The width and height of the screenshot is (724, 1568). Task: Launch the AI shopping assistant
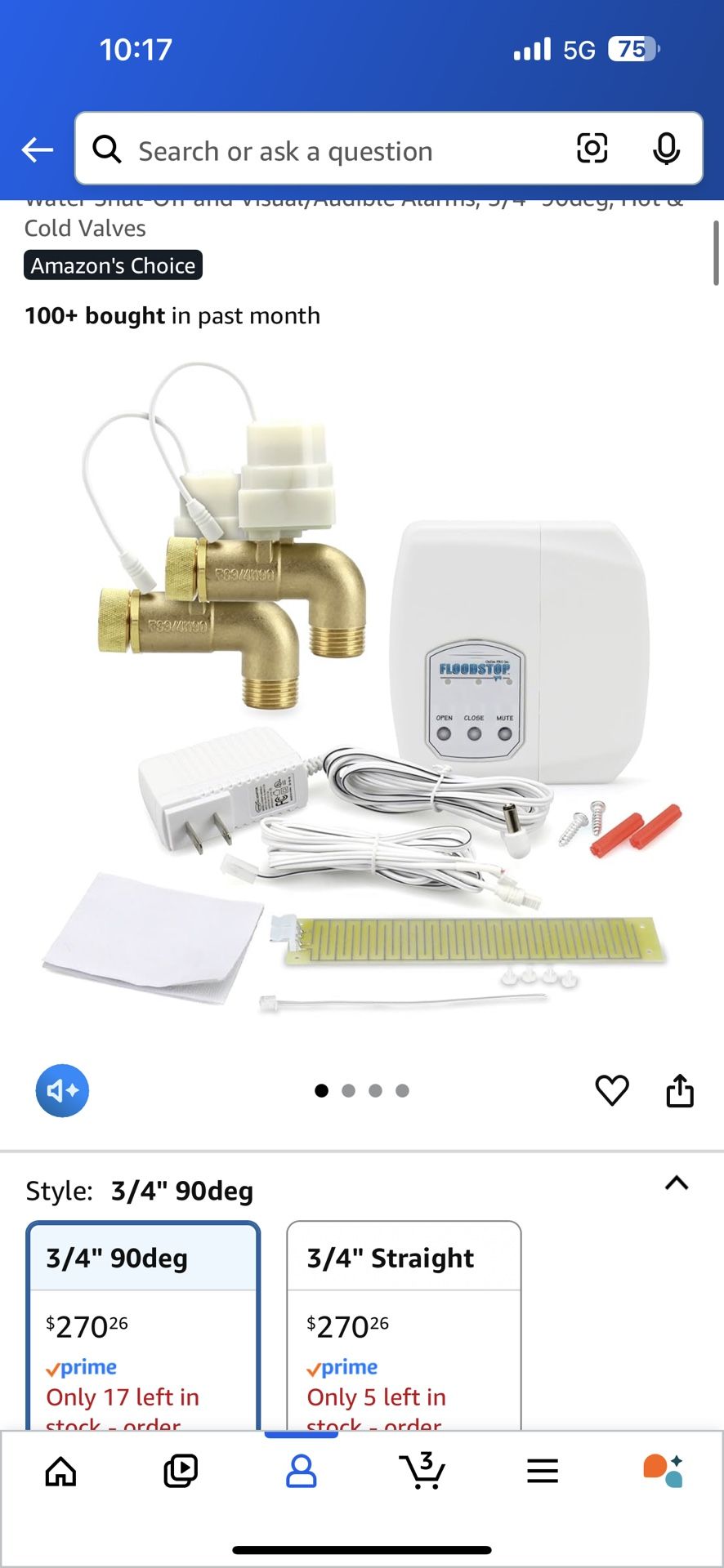(x=663, y=1472)
